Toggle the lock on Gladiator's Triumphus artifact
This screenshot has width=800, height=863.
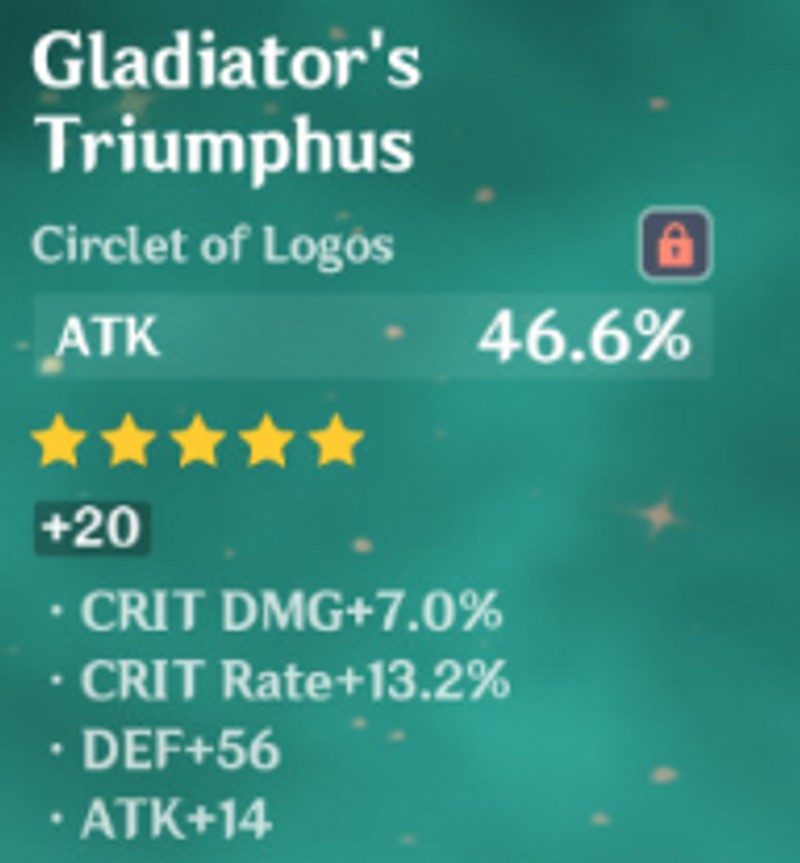675,244
